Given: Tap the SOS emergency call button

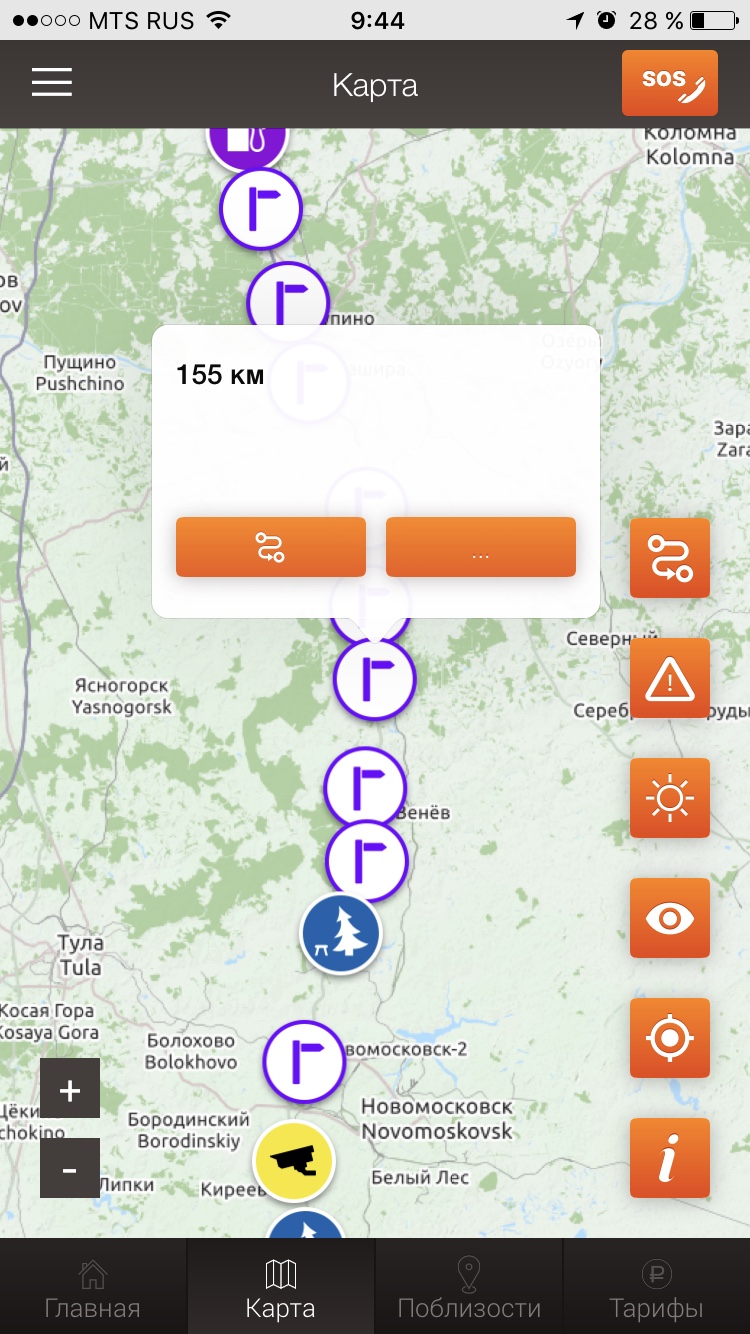Looking at the screenshot, I should [670, 83].
